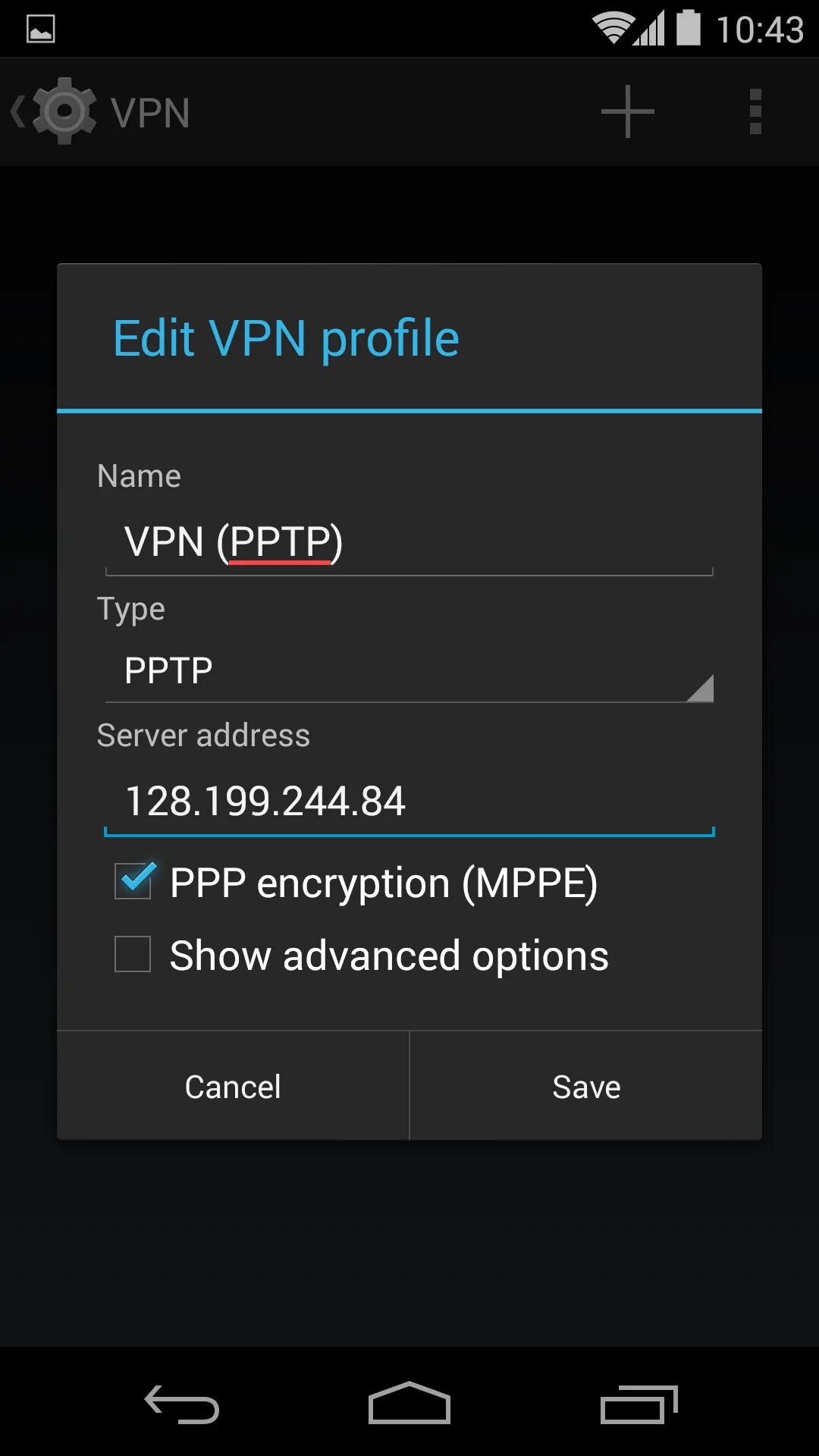Tap the system back button
The height and width of the screenshot is (1456, 819).
[182, 1404]
